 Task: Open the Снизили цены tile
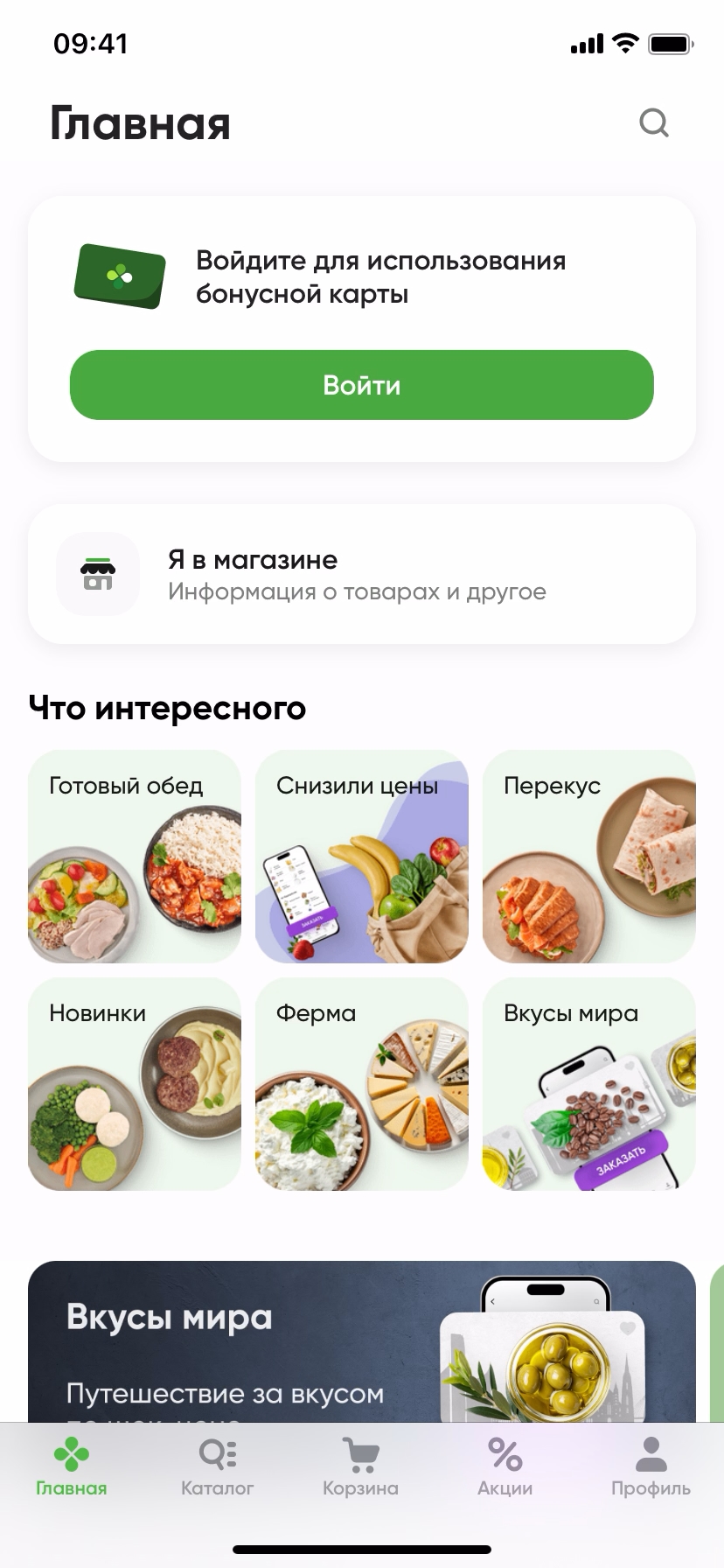point(361,857)
